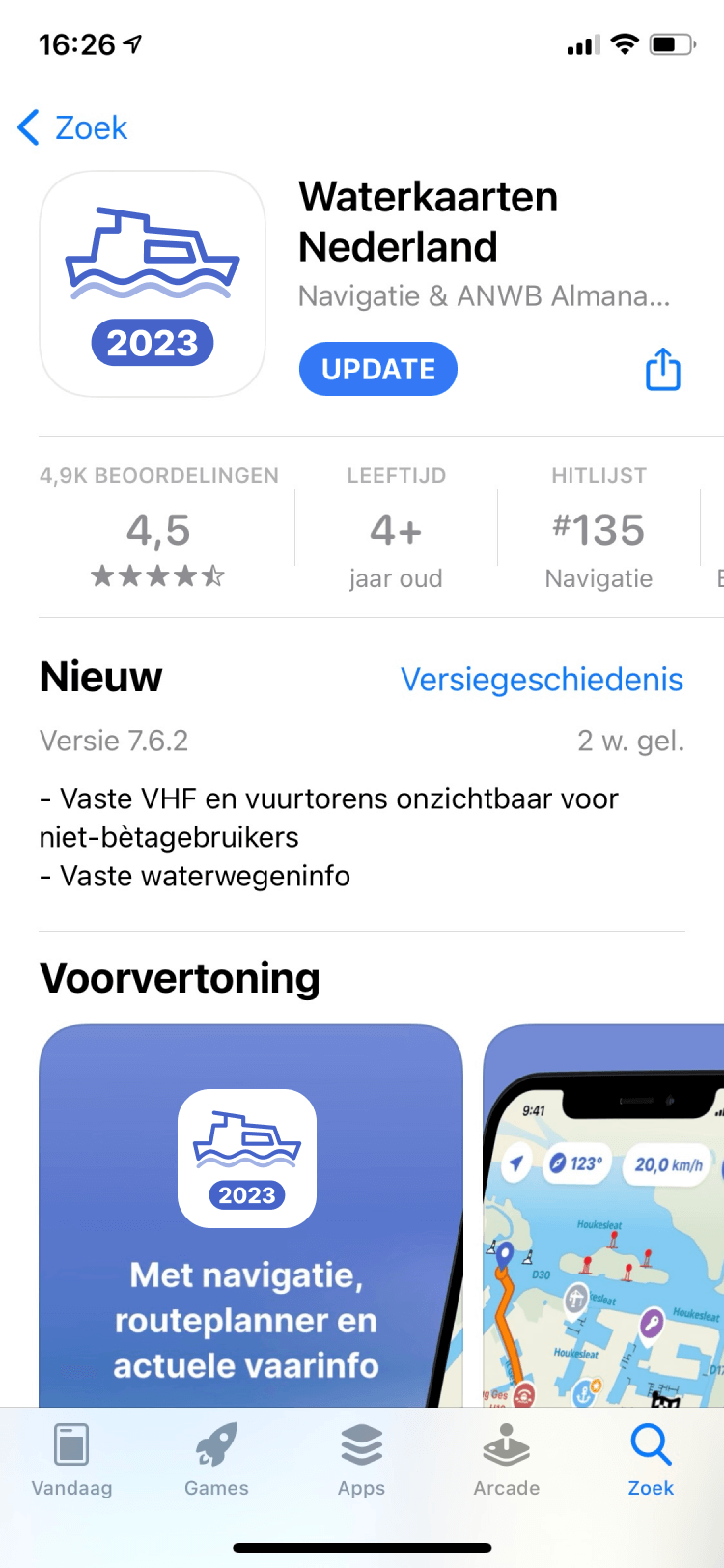Share the Waterkaarten app

662,369
